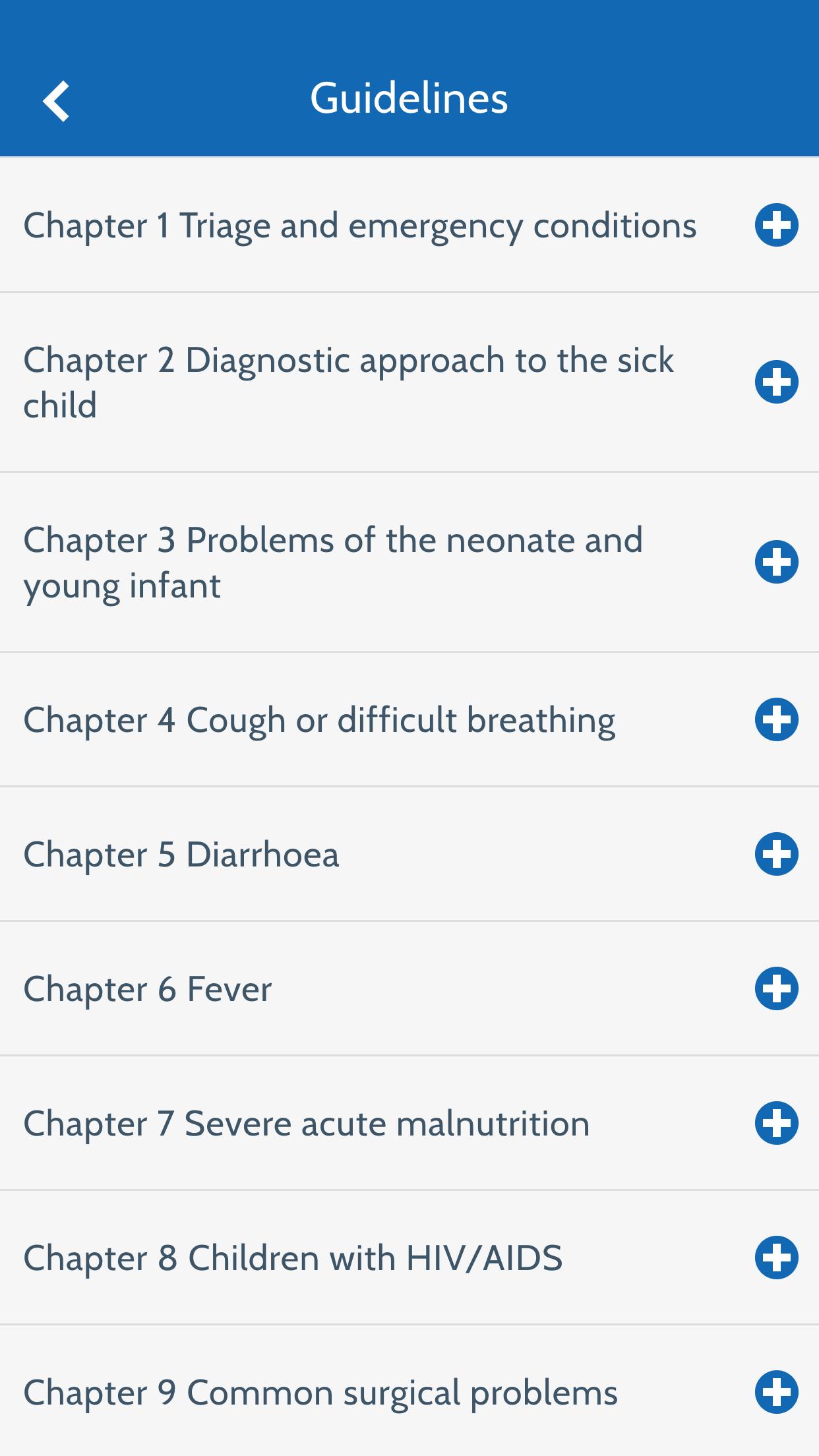Expand Chapter 1 Triage and emergency conditions
Screen dimensions: 819x1456
pyautogui.click(x=776, y=225)
